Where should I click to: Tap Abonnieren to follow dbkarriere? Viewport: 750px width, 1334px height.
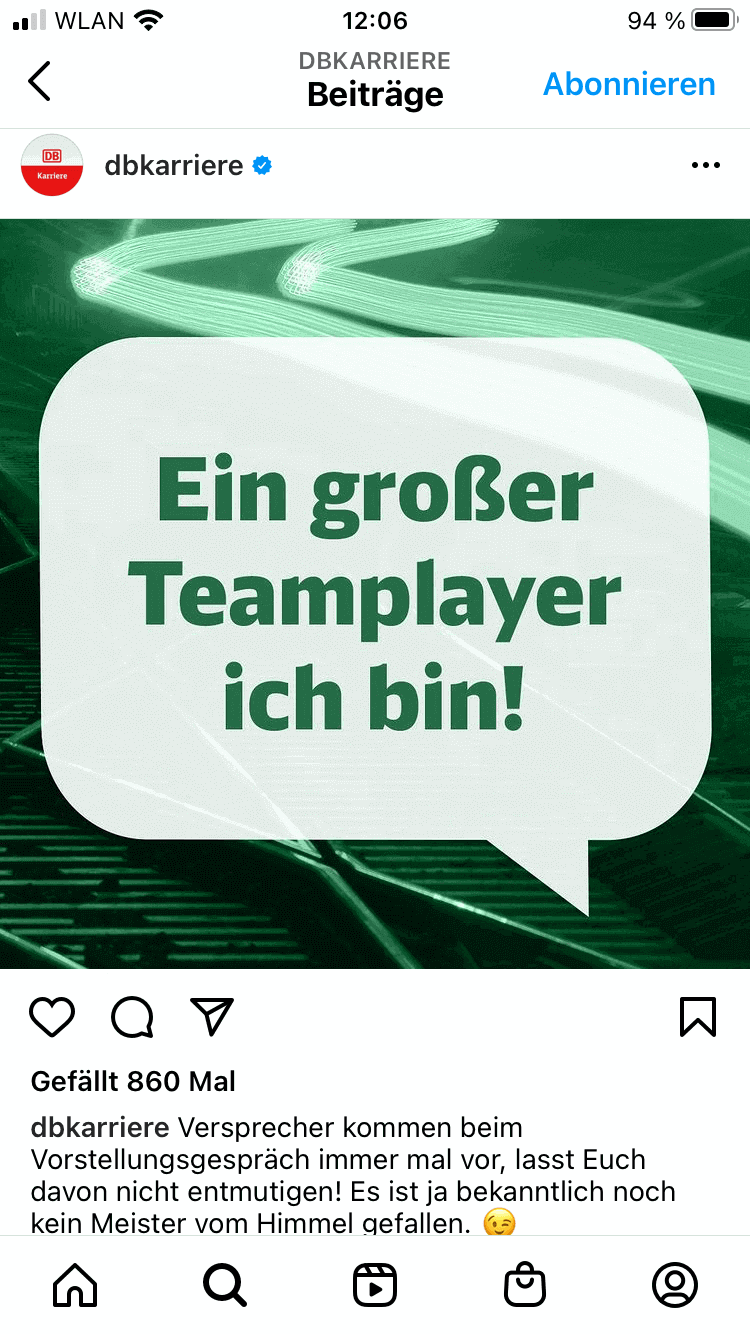[x=629, y=84]
